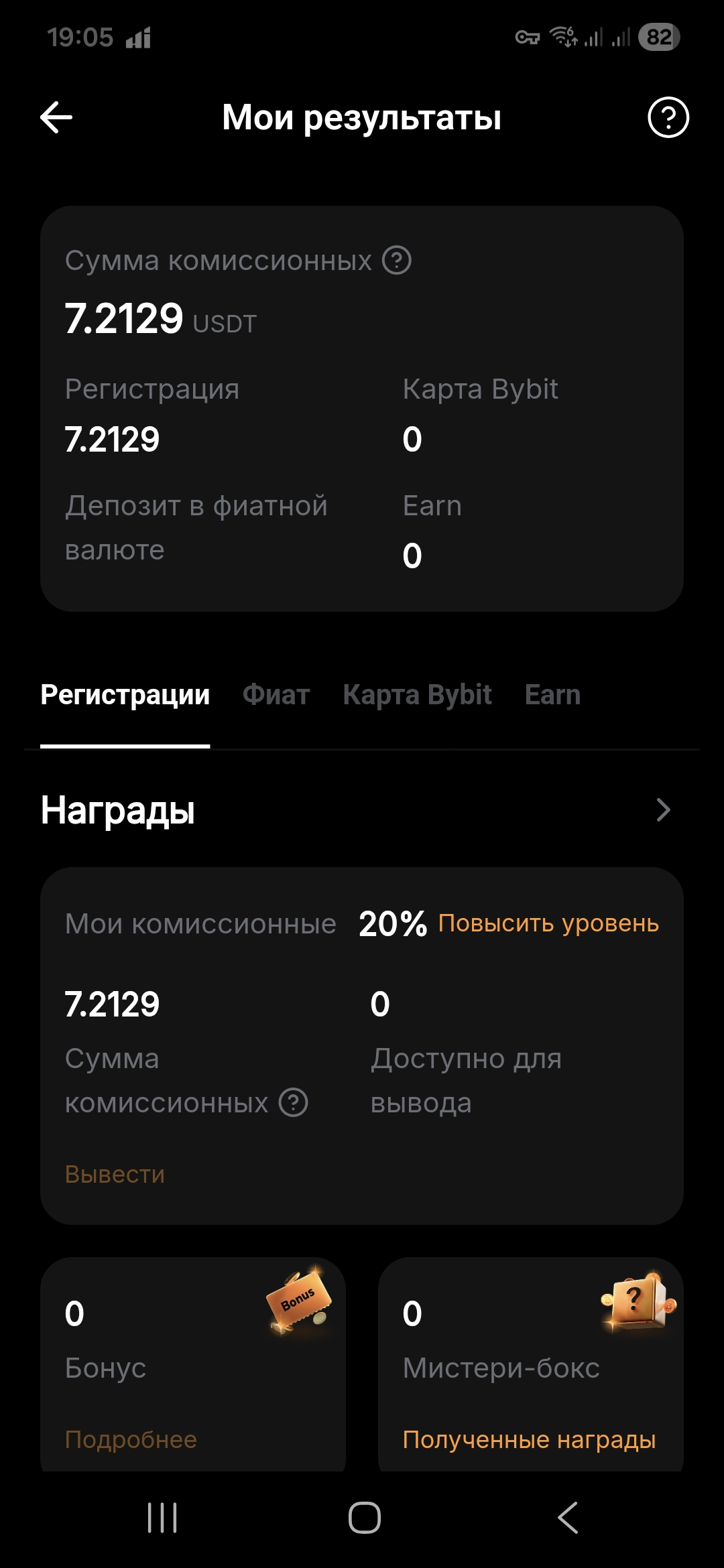Open the help question-mark icon top right
724x1568 pixels.
tap(668, 117)
